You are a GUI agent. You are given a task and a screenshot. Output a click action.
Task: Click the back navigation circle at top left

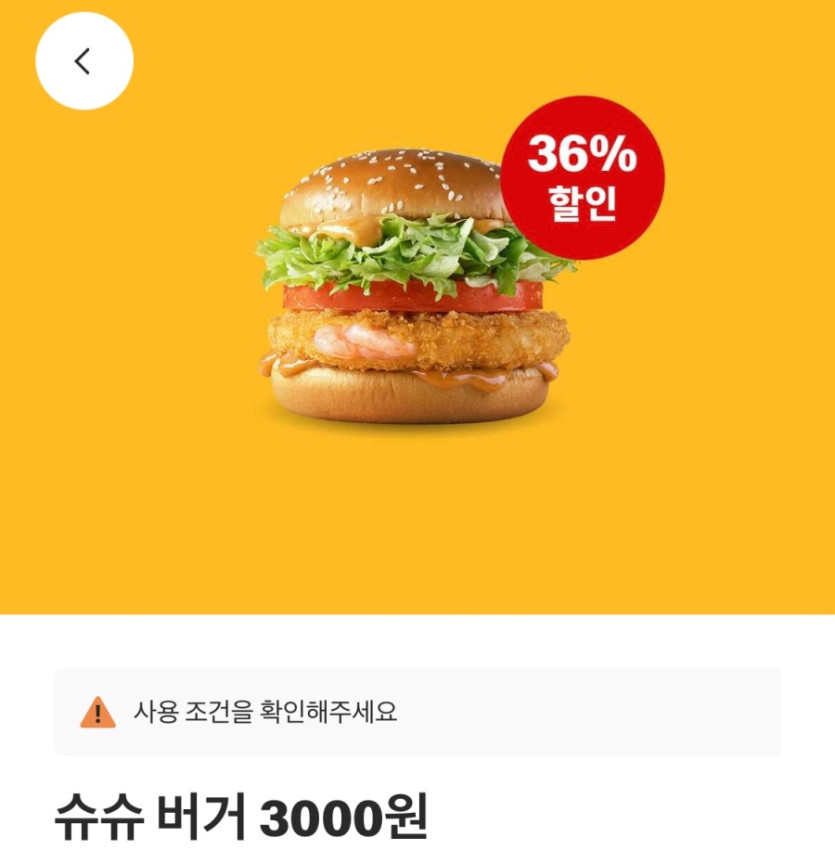(85, 60)
